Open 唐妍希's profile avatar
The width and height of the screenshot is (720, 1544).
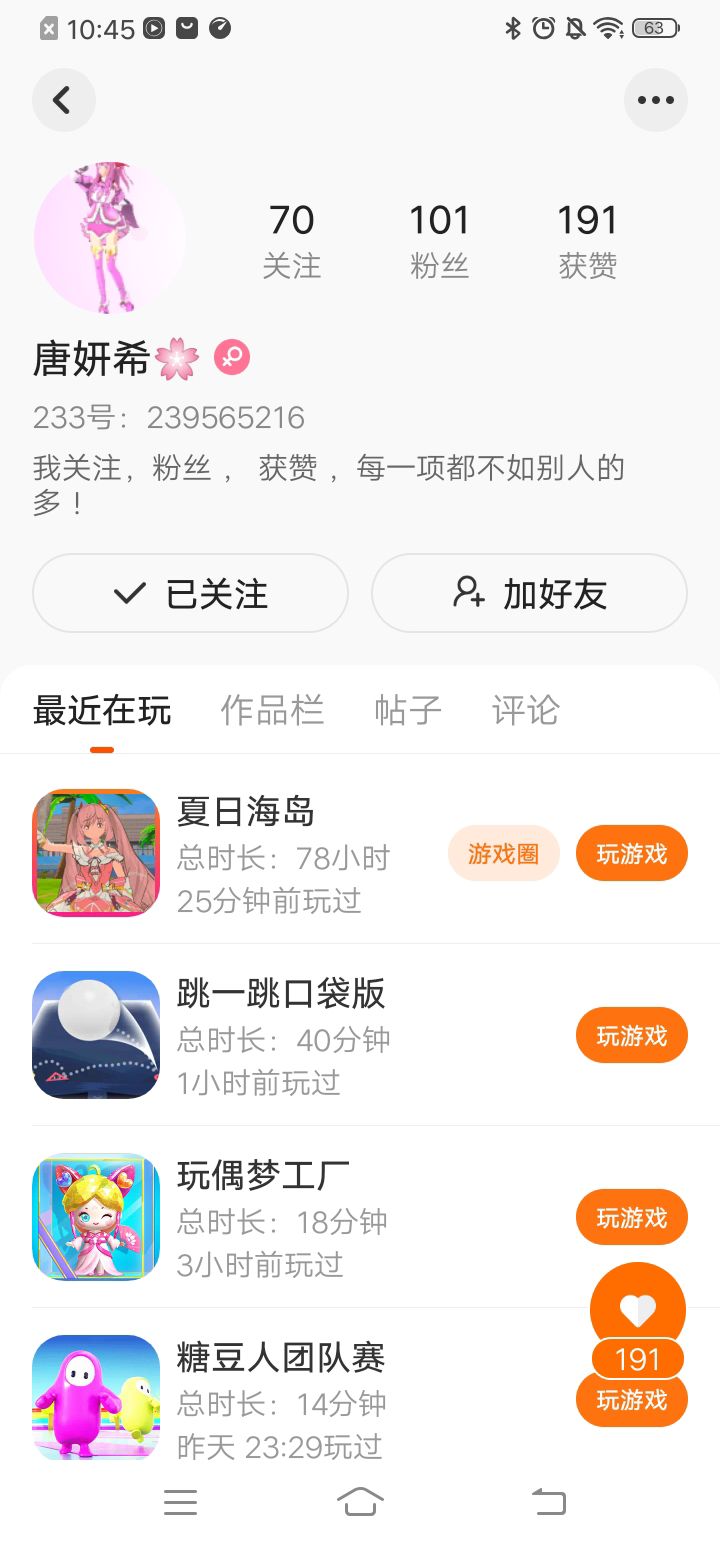[110, 238]
